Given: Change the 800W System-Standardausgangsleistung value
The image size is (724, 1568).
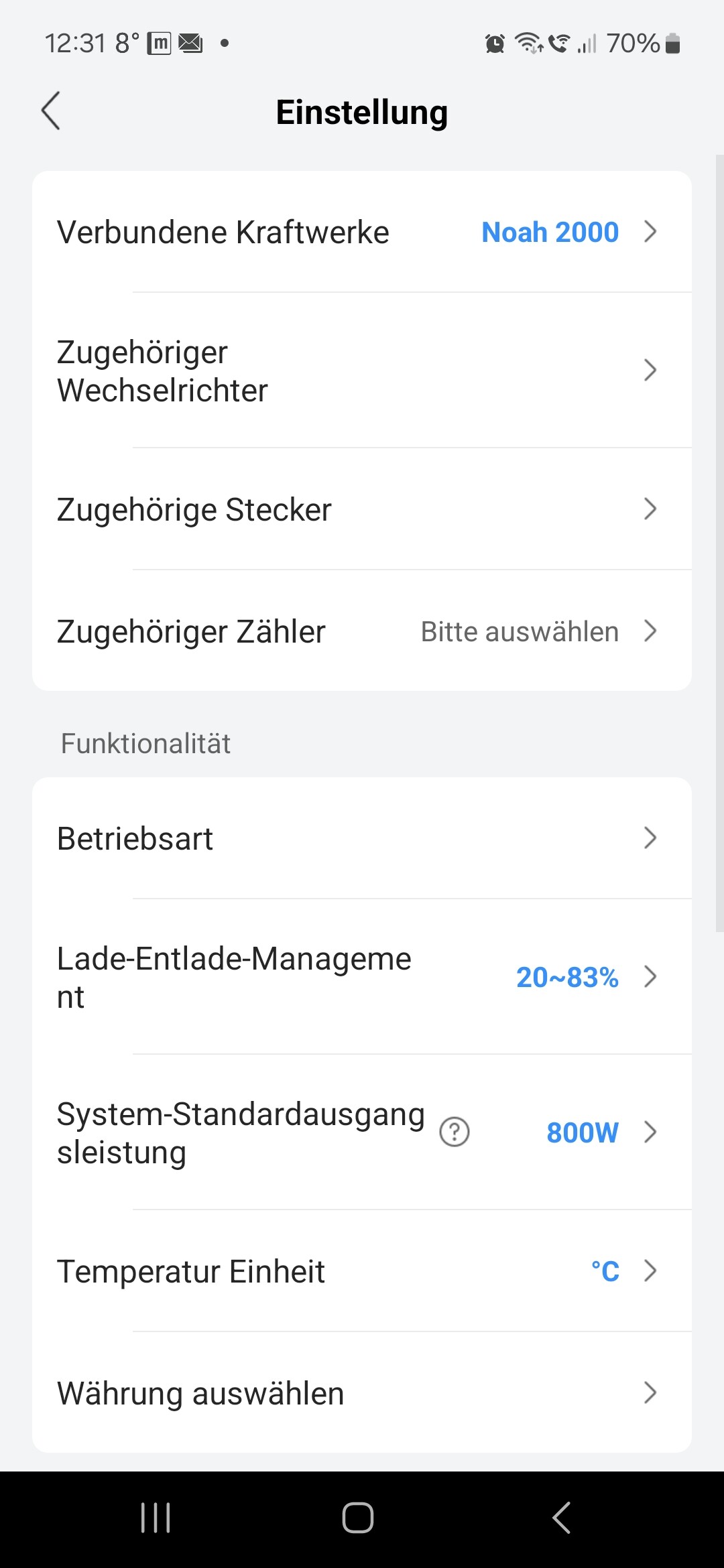Looking at the screenshot, I should (x=583, y=1132).
